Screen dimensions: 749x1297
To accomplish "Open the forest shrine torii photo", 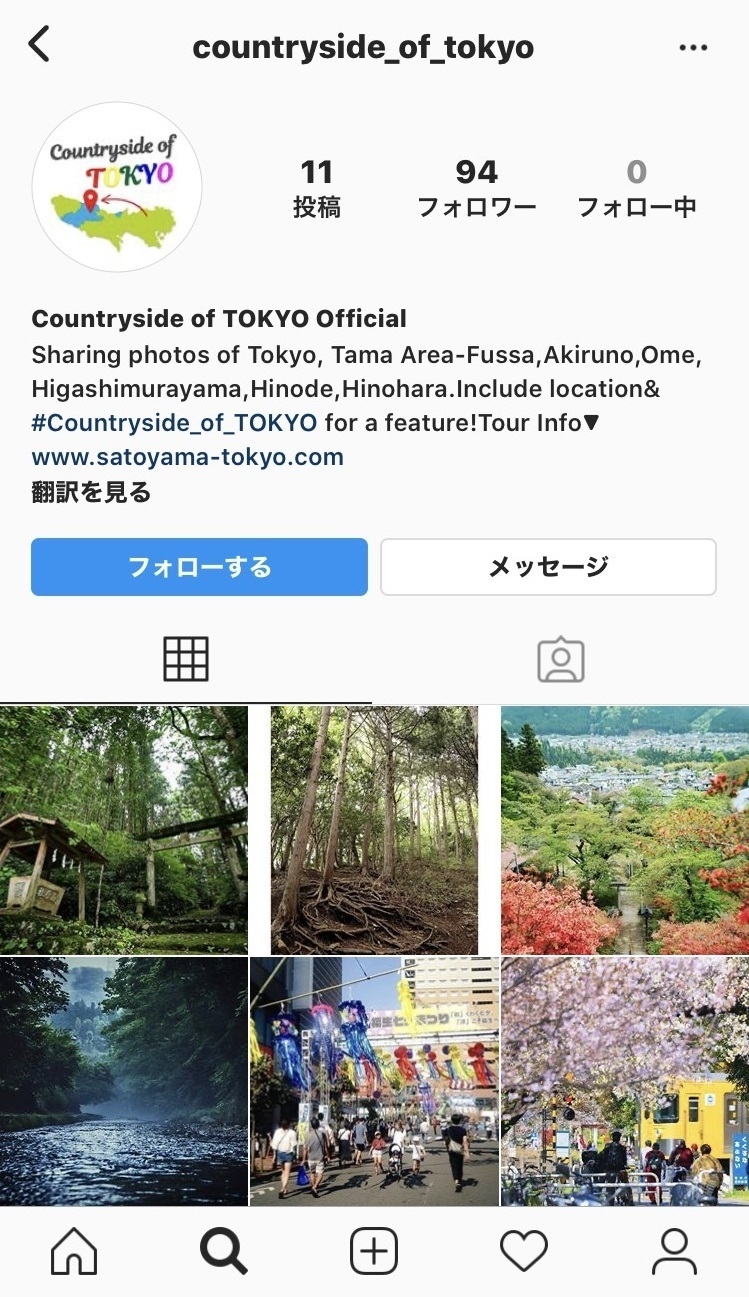I will click(x=124, y=830).
